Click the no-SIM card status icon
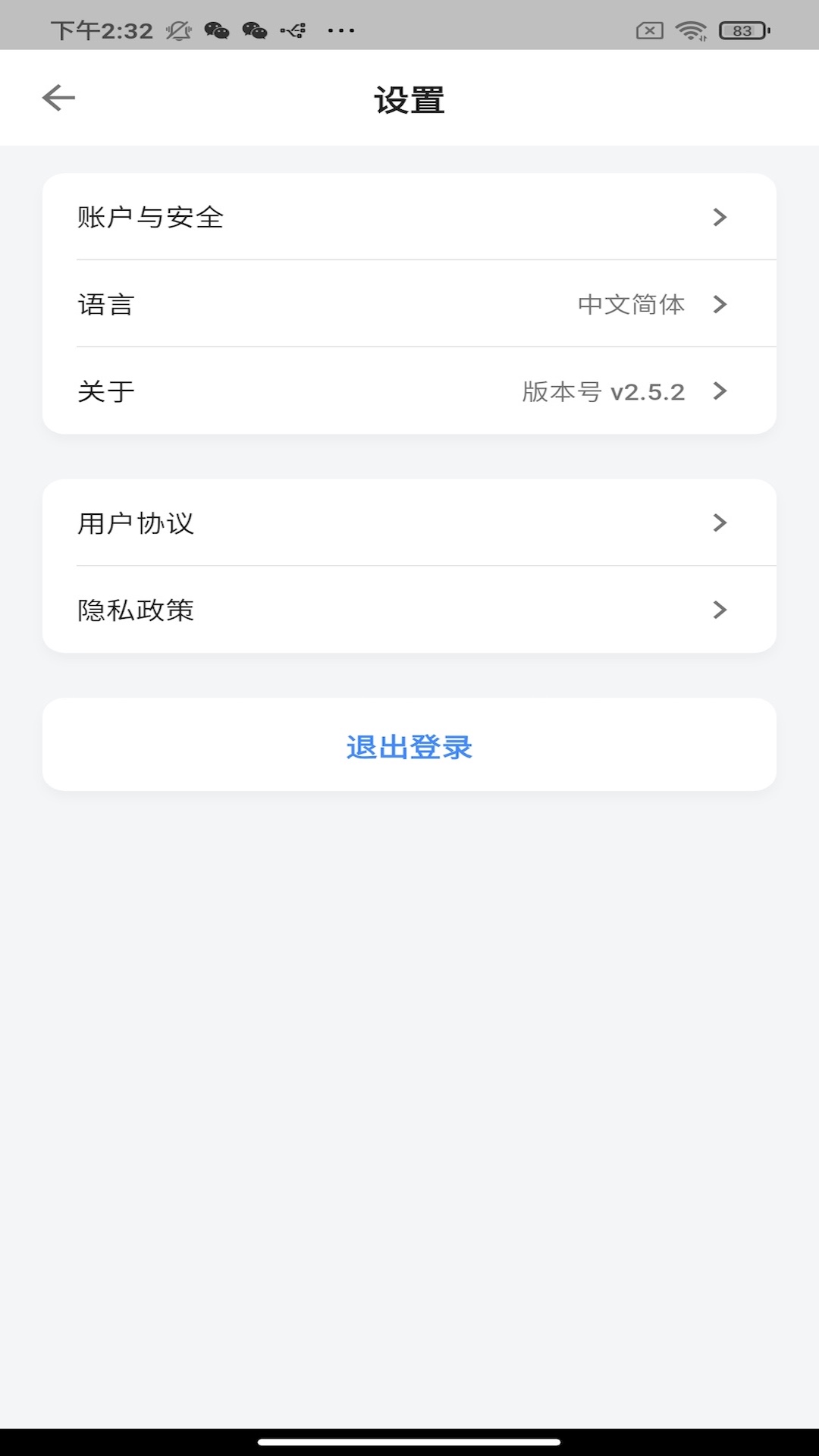This screenshot has width=819, height=1456. 650,29
